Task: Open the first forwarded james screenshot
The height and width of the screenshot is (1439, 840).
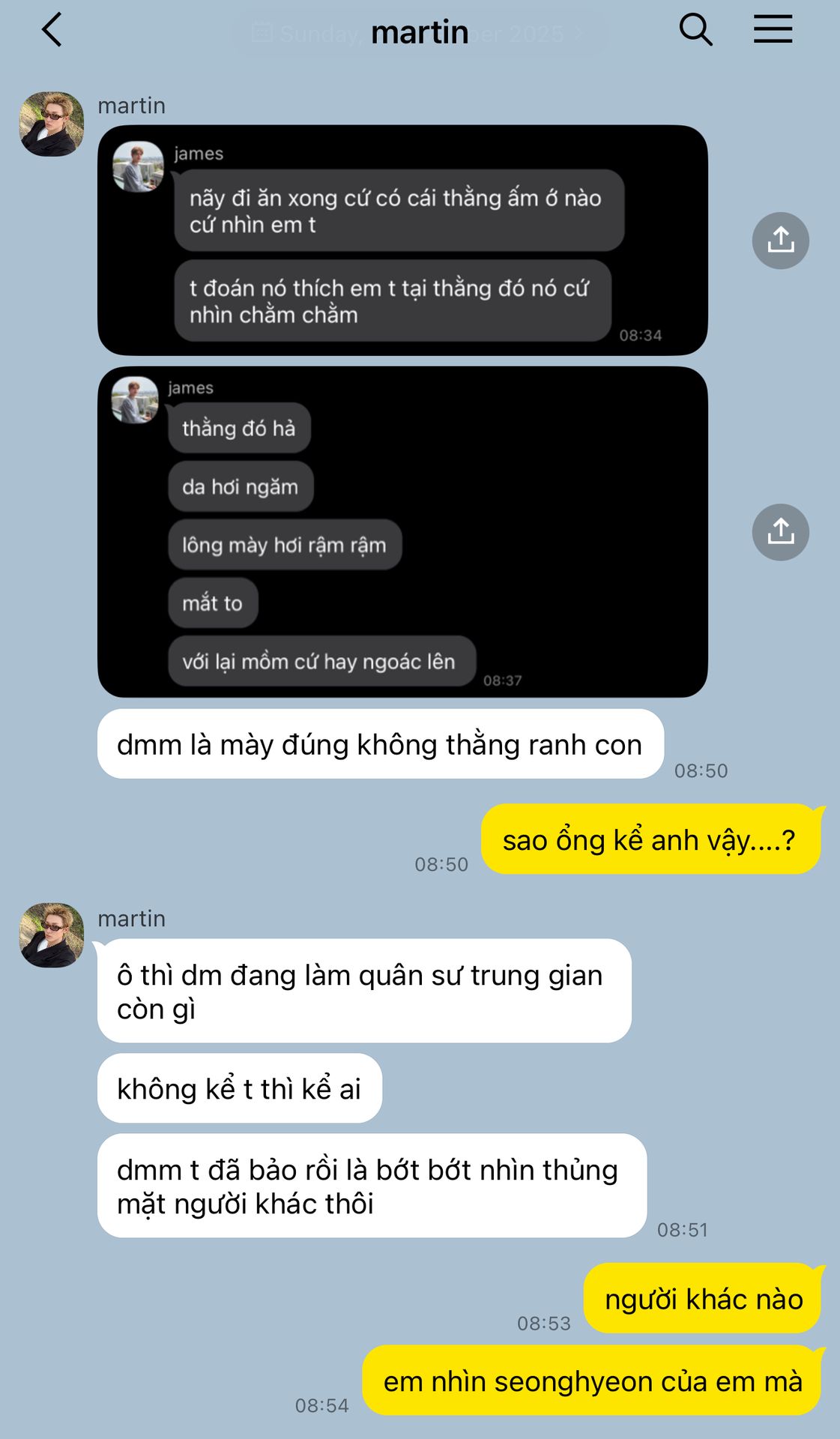Action: [402, 240]
